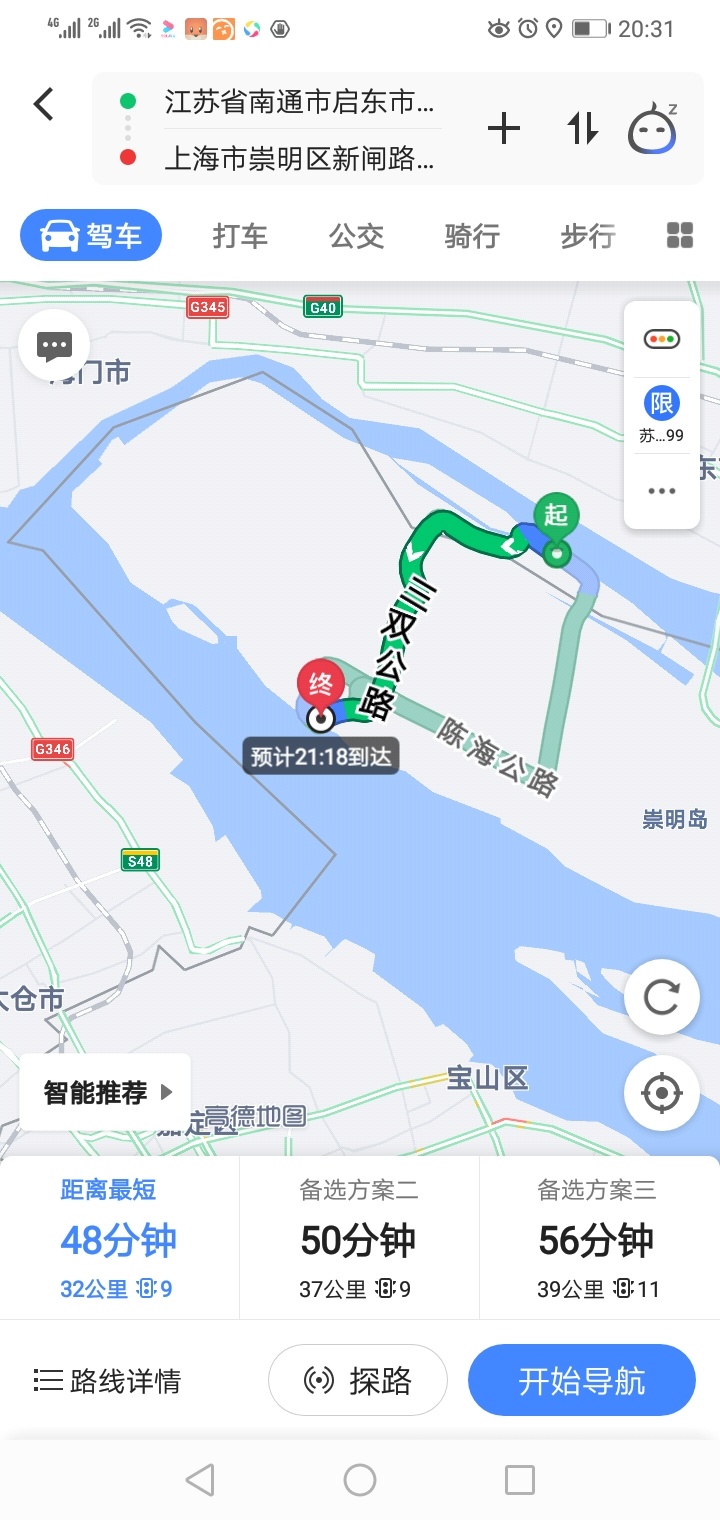Add a waypoint with the plus icon
The width and height of the screenshot is (720, 1520).
click(x=504, y=129)
